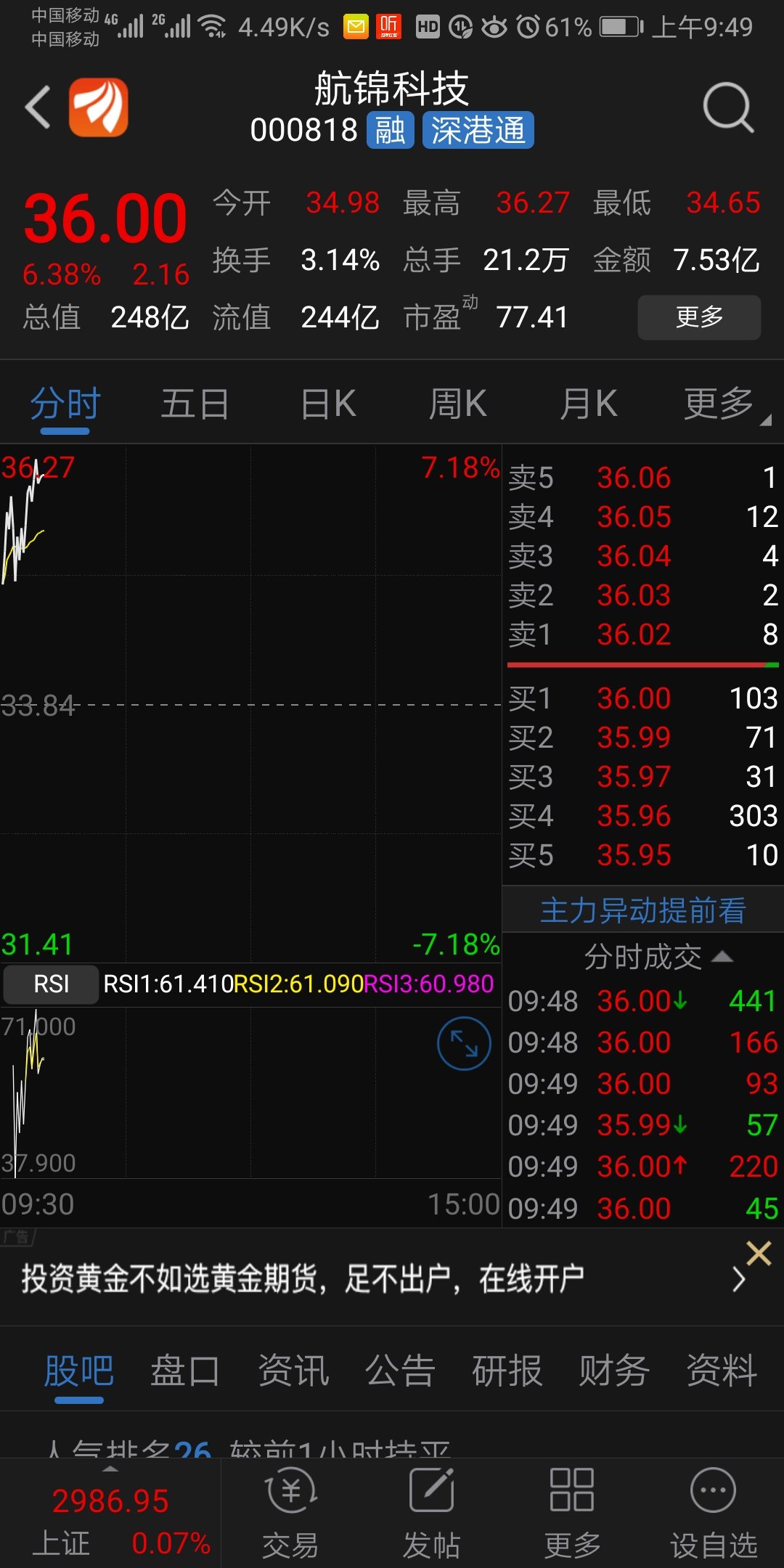
Task: Open the search magnifier icon
Action: 728,107
